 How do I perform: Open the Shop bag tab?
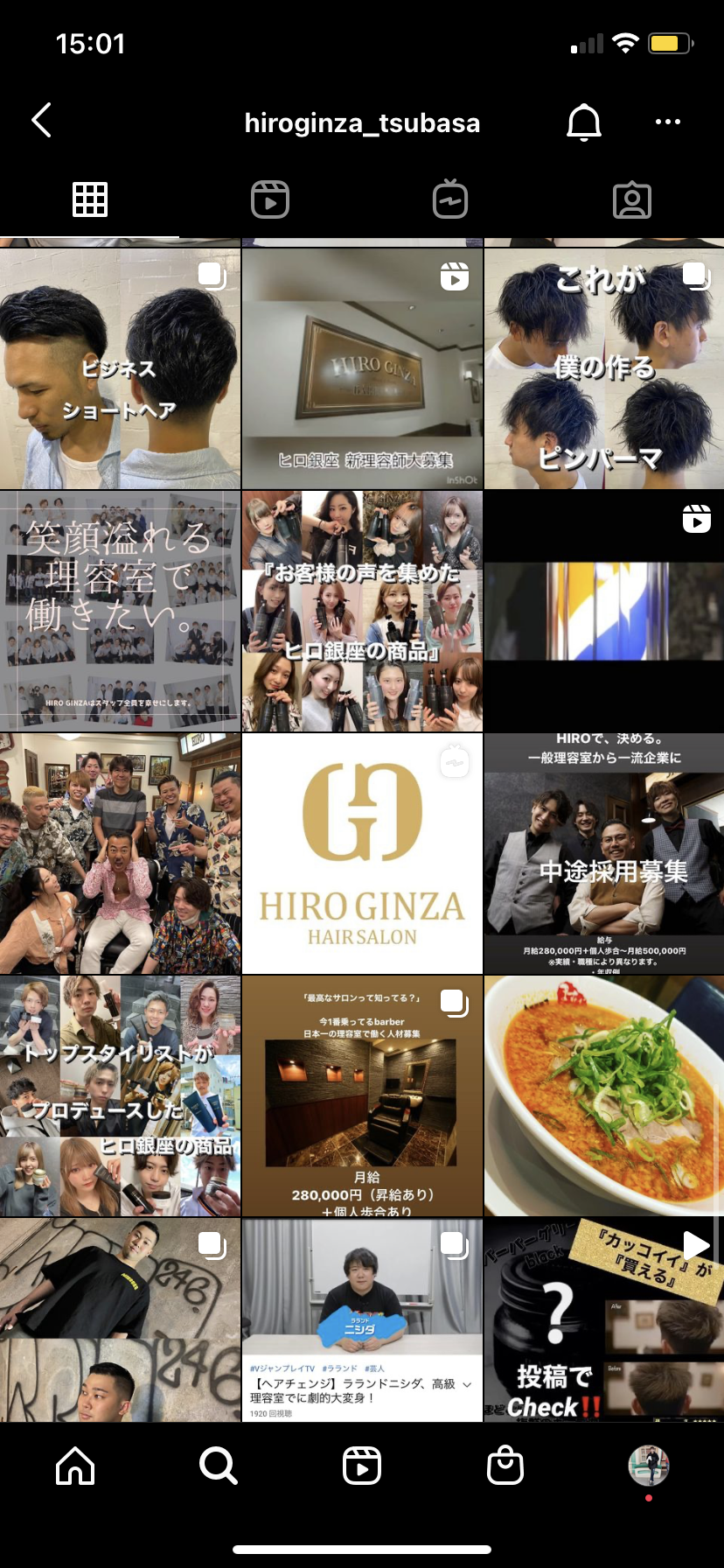click(x=505, y=1465)
